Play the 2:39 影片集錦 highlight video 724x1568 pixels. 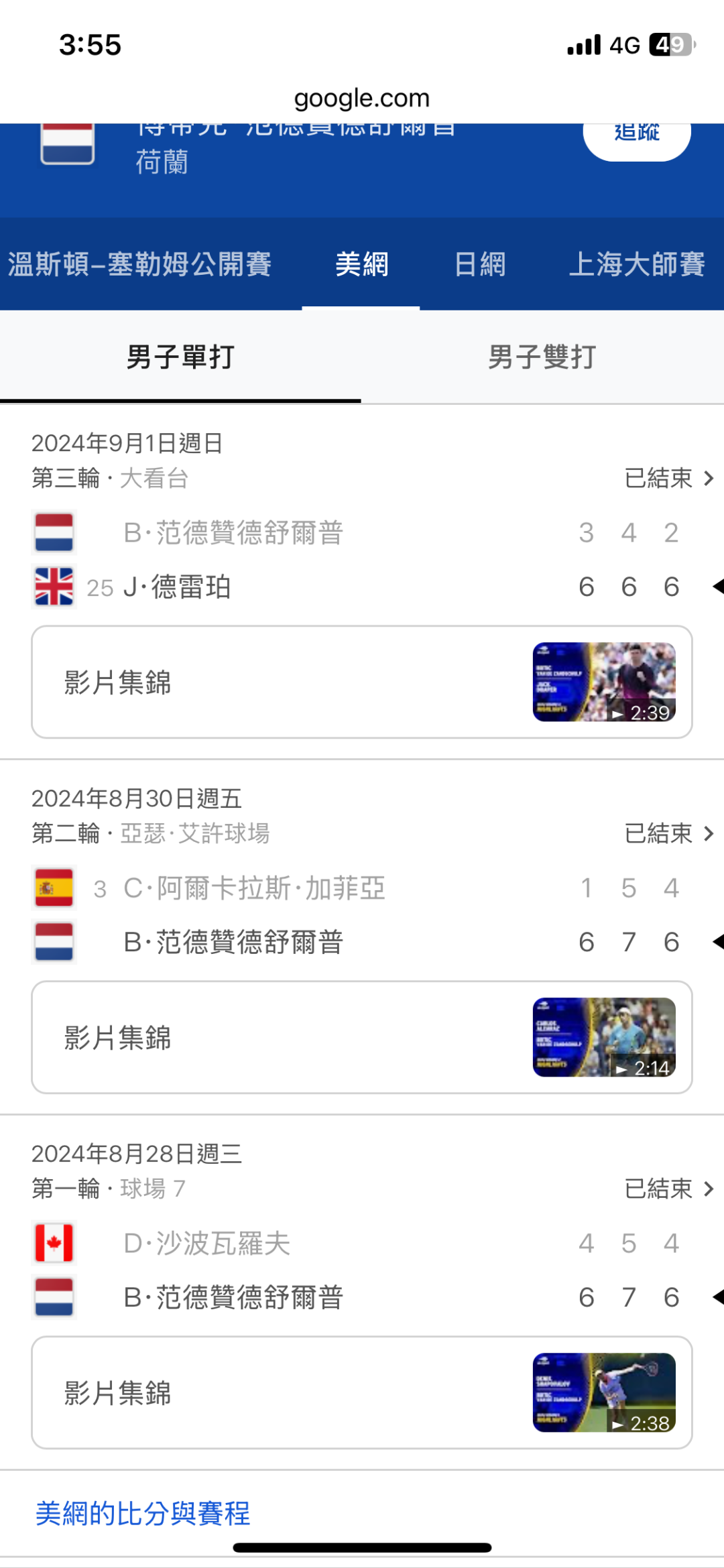(362, 682)
